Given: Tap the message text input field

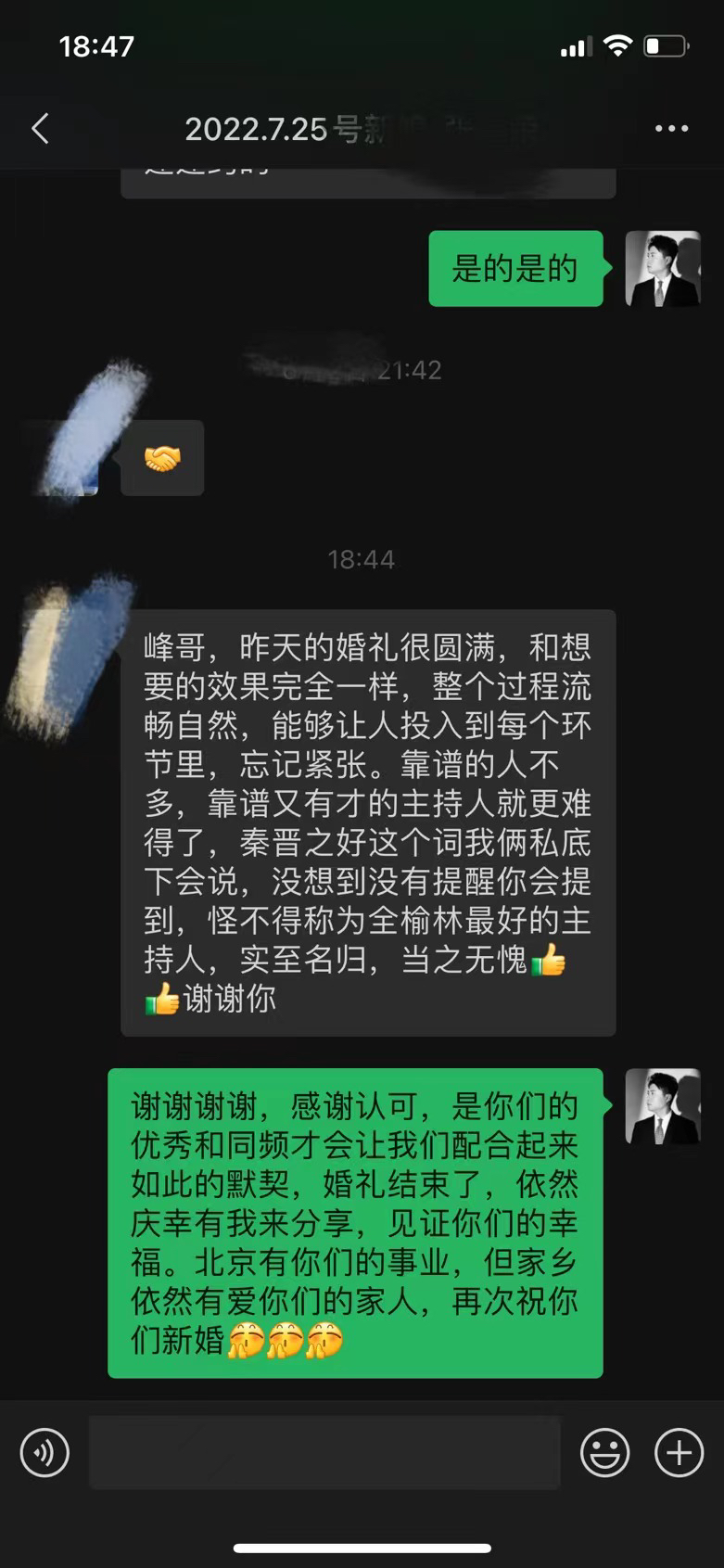Looking at the screenshot, I should point(324,1452).
